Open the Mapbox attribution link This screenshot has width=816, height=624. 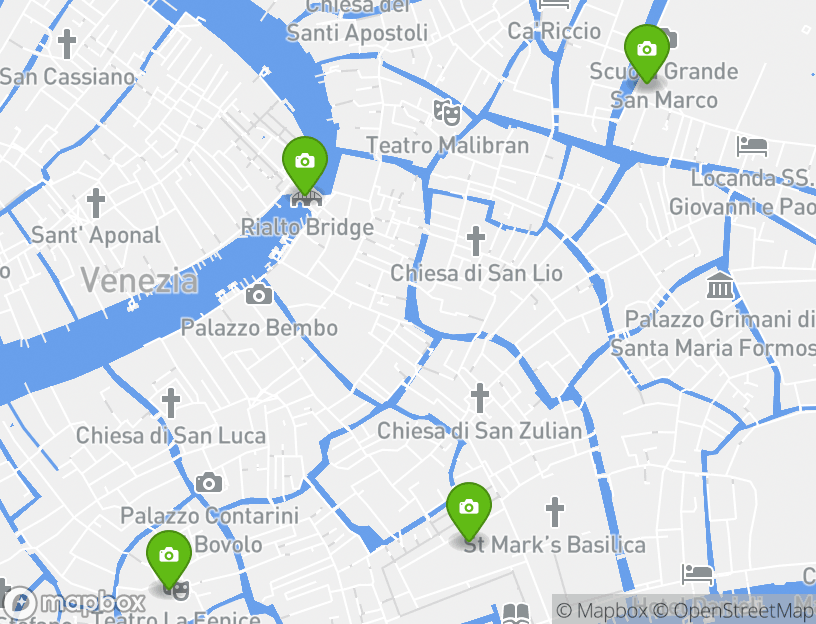602,610
